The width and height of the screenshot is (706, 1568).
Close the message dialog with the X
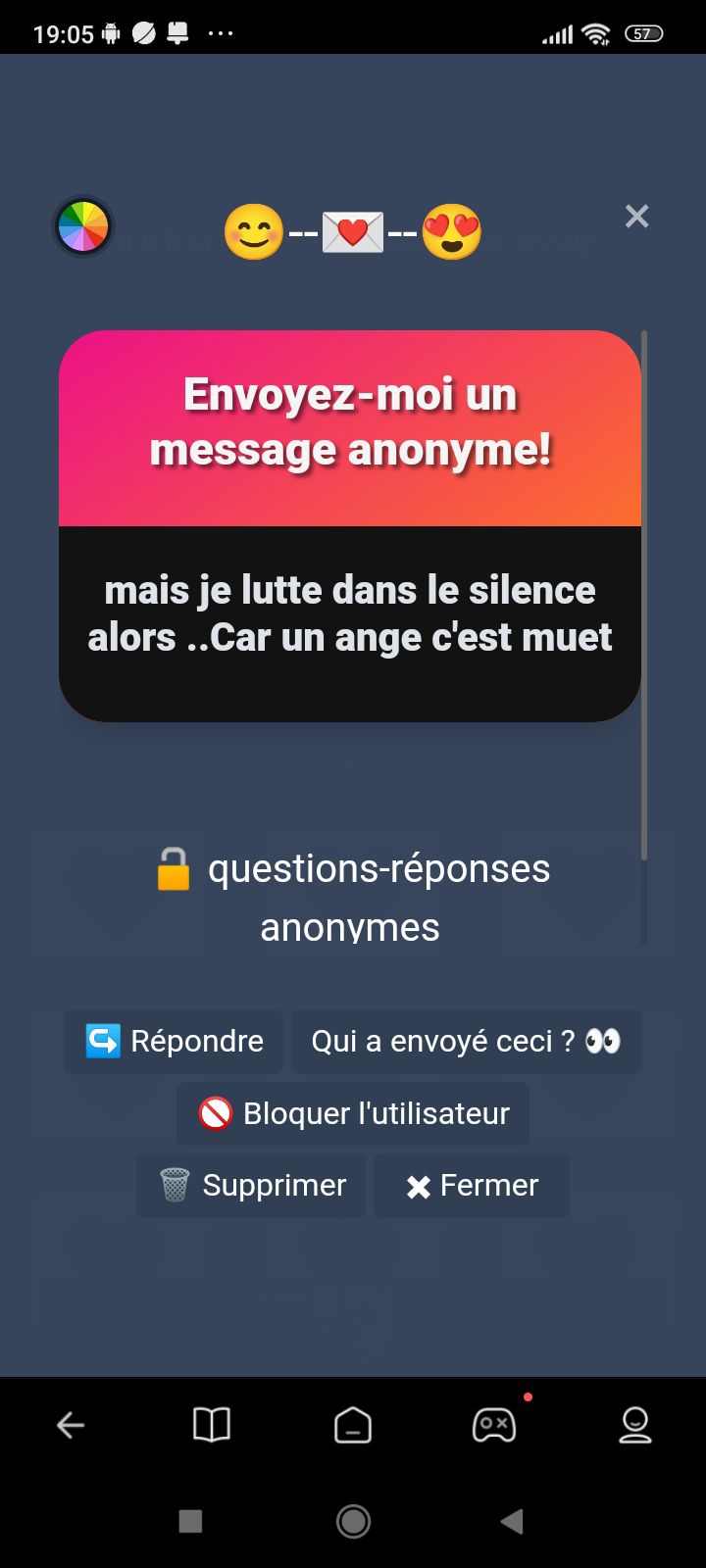[637, 216]
